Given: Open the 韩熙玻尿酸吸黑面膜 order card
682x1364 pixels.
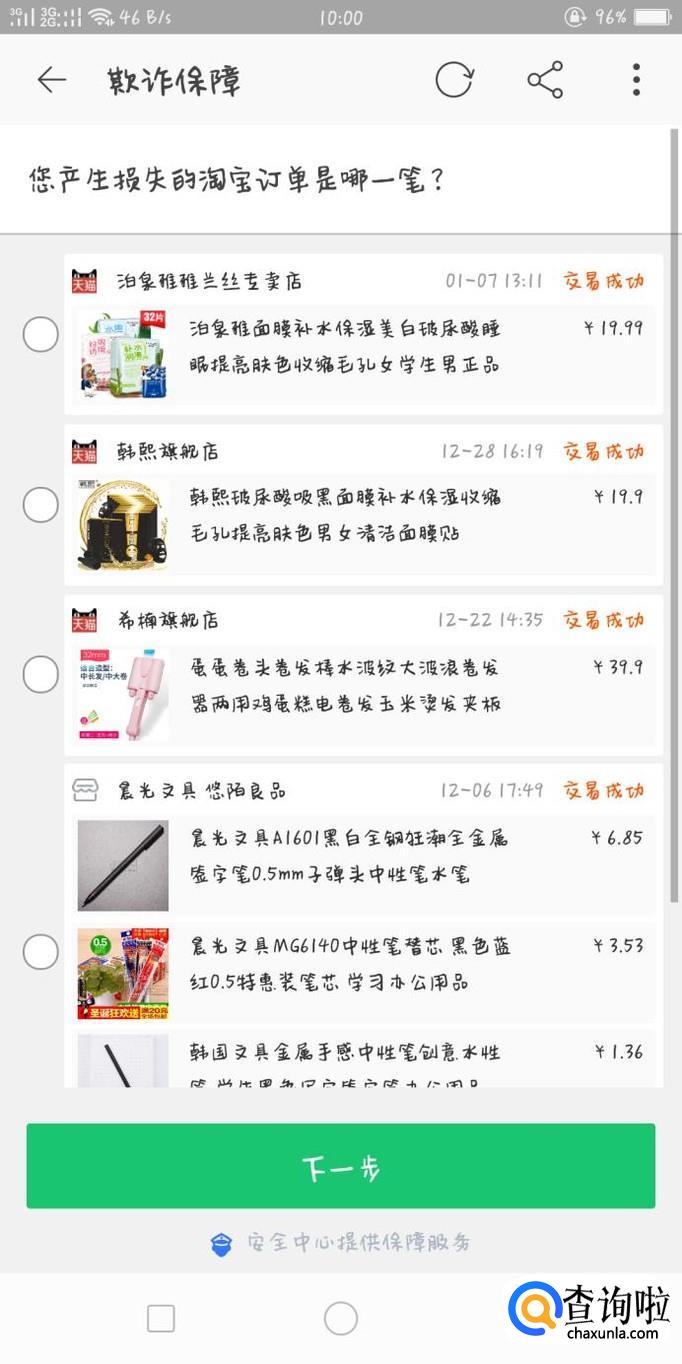Looking at the screenshot, I should coord(363,505).
